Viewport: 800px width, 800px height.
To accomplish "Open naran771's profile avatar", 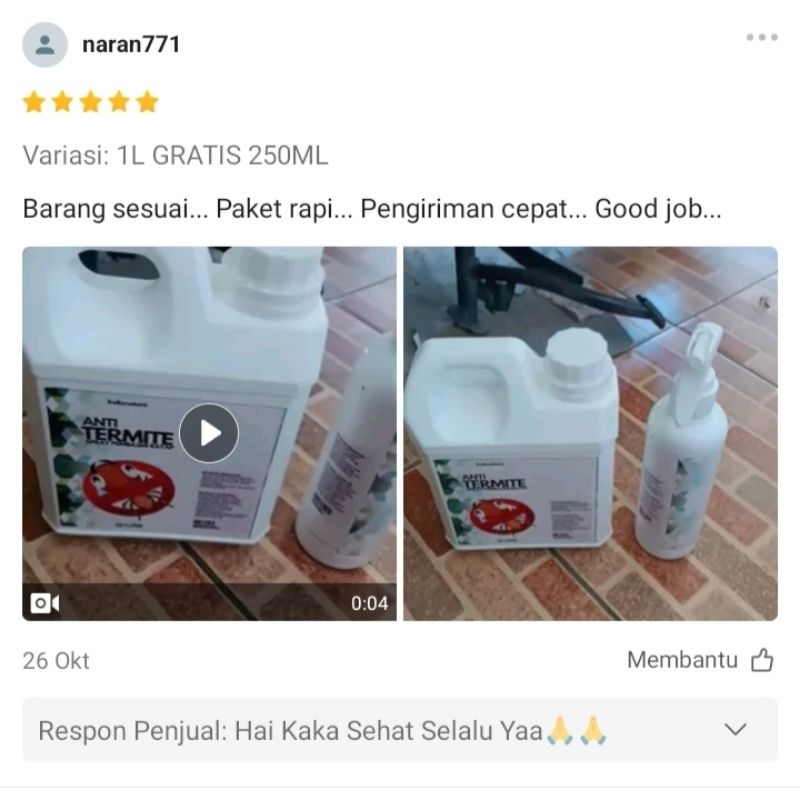I will [x=45, y=45].
